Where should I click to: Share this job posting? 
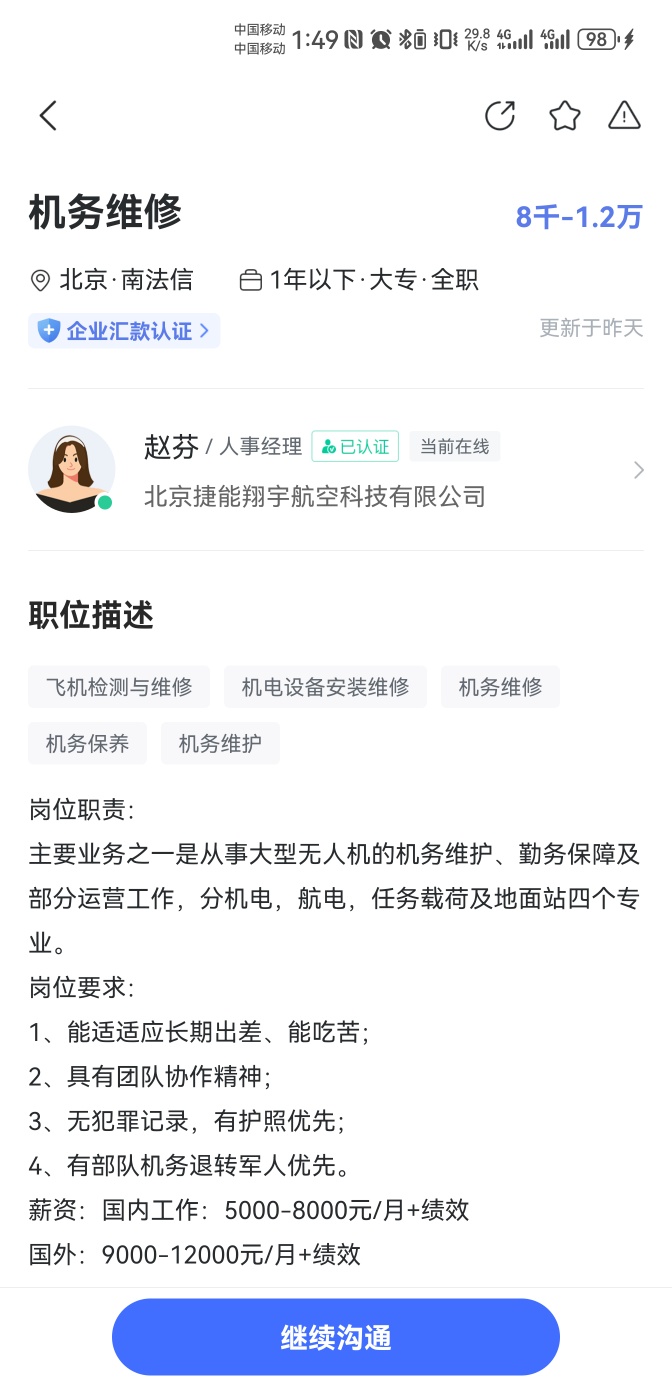click(x=499, y=116)
